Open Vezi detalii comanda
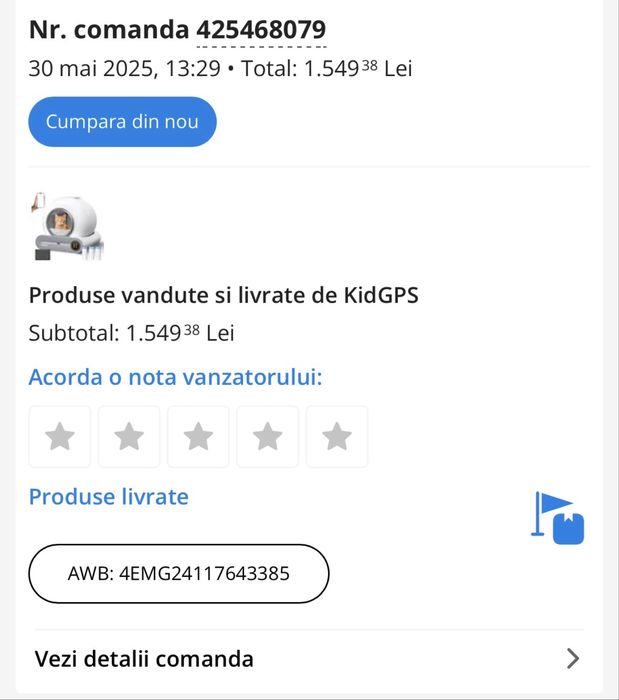Viewport: 619px width, 700px height. pos(308,659)
